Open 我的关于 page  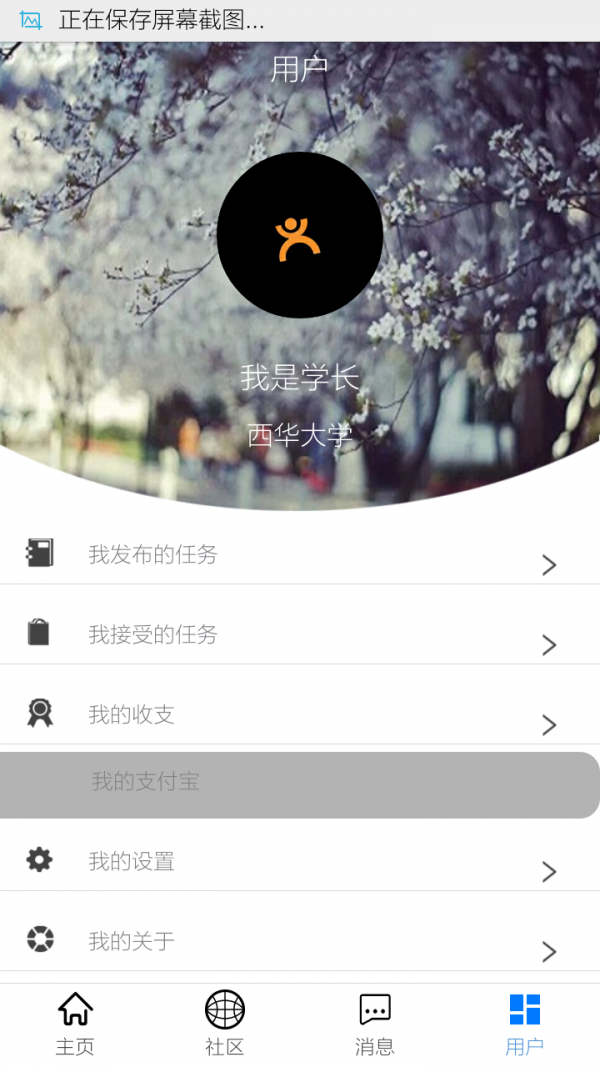point(300,941)
